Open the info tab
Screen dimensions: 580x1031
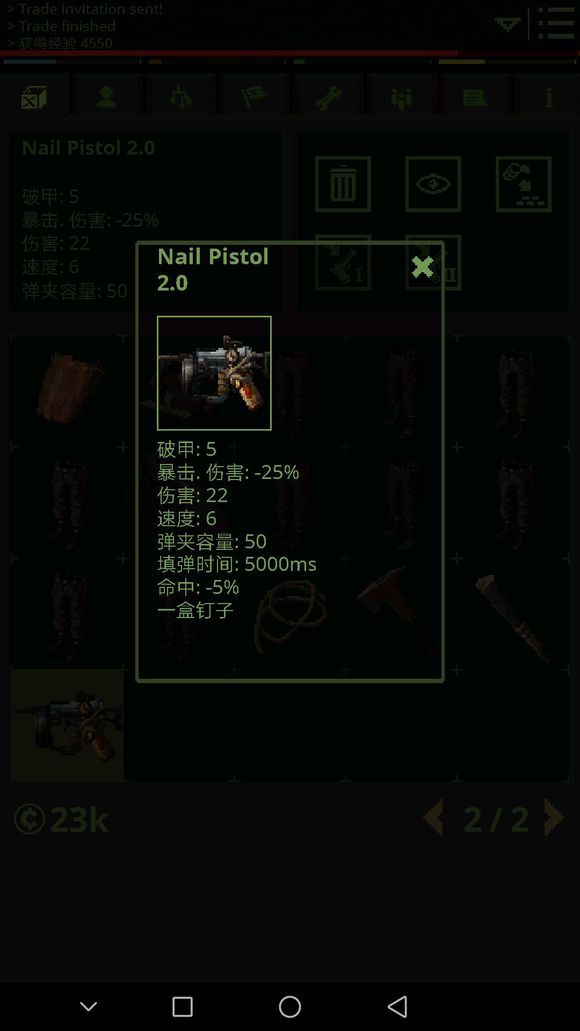548,97
